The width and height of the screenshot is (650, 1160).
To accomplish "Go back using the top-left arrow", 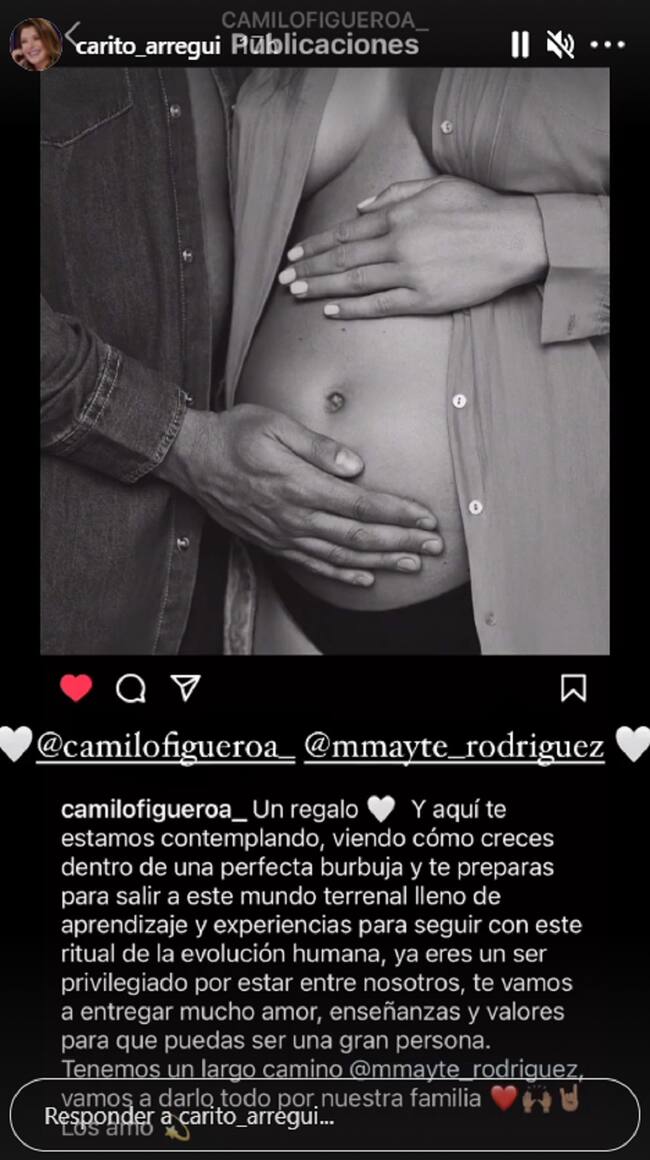I will pos(73,34).
